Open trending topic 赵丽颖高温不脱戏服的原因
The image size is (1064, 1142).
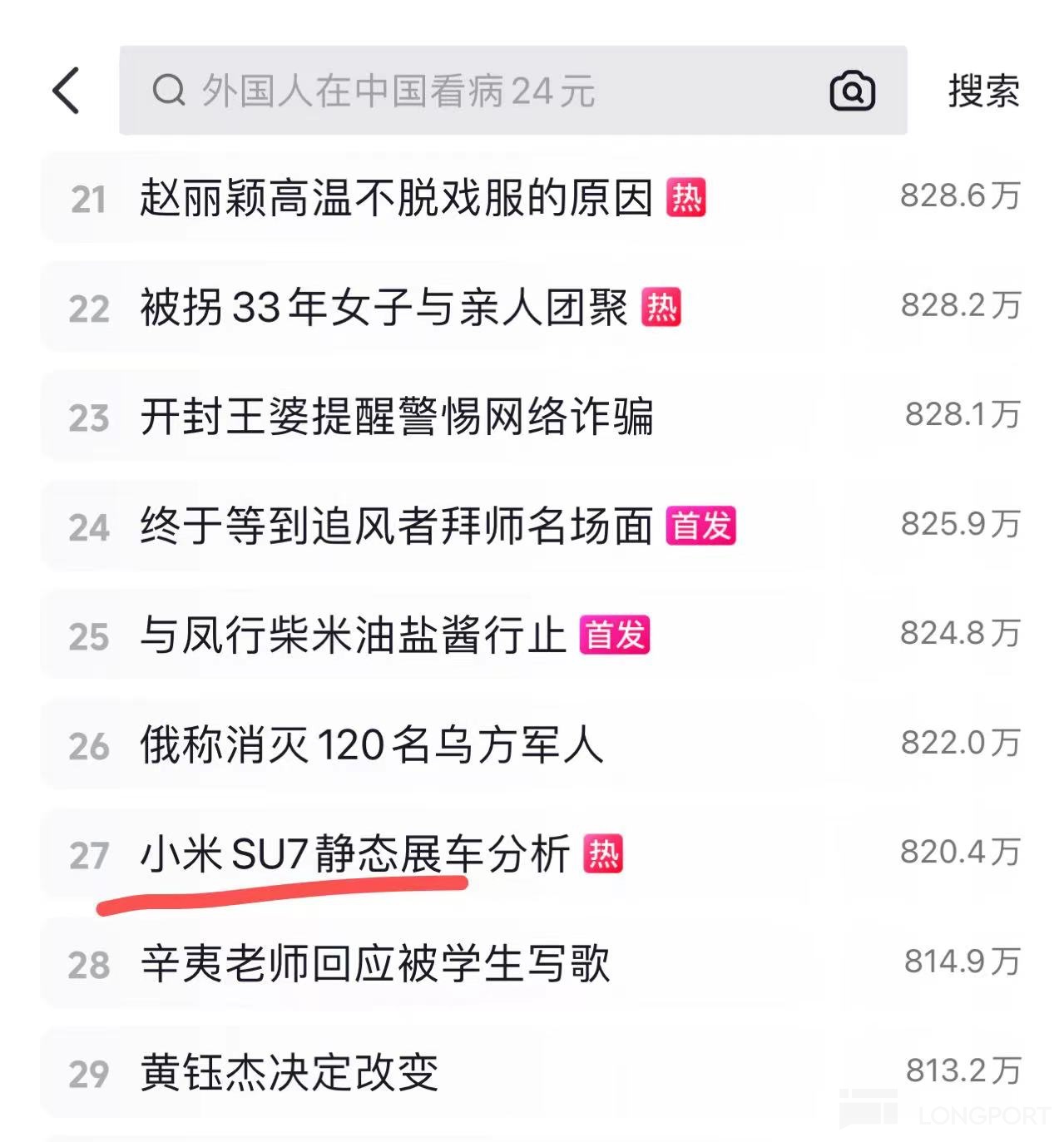[x=396, y=199]
